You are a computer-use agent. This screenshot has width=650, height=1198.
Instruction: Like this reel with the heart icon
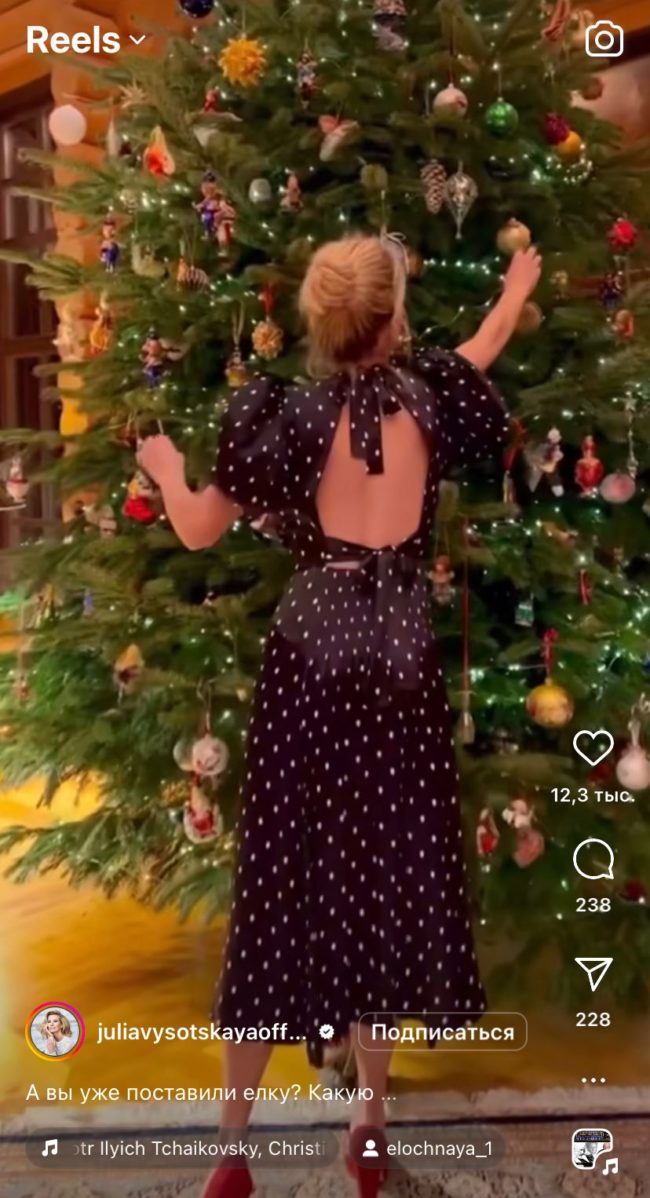593,747
